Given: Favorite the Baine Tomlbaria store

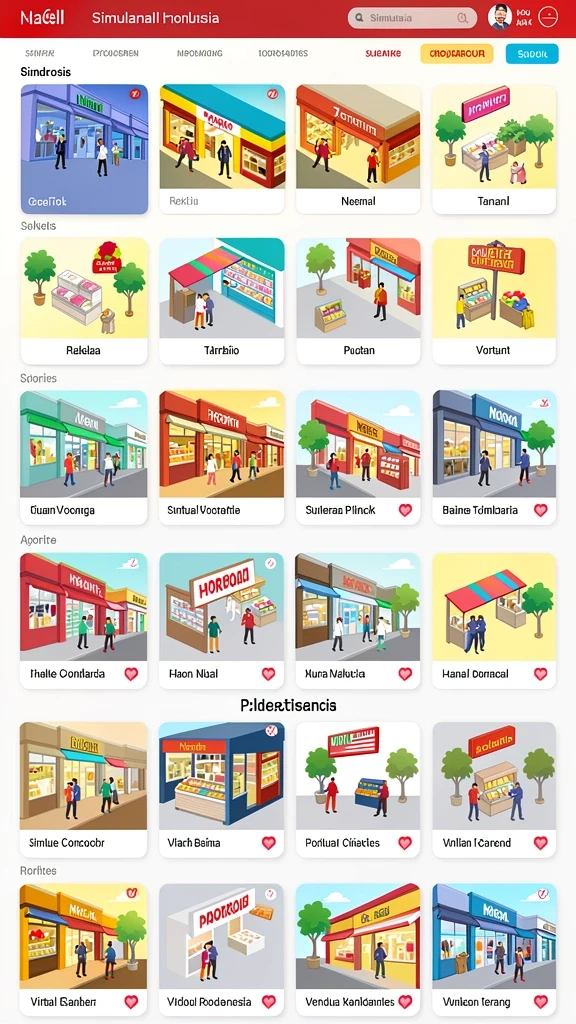Looking at the screenshot, I should [x=541, y=511].
